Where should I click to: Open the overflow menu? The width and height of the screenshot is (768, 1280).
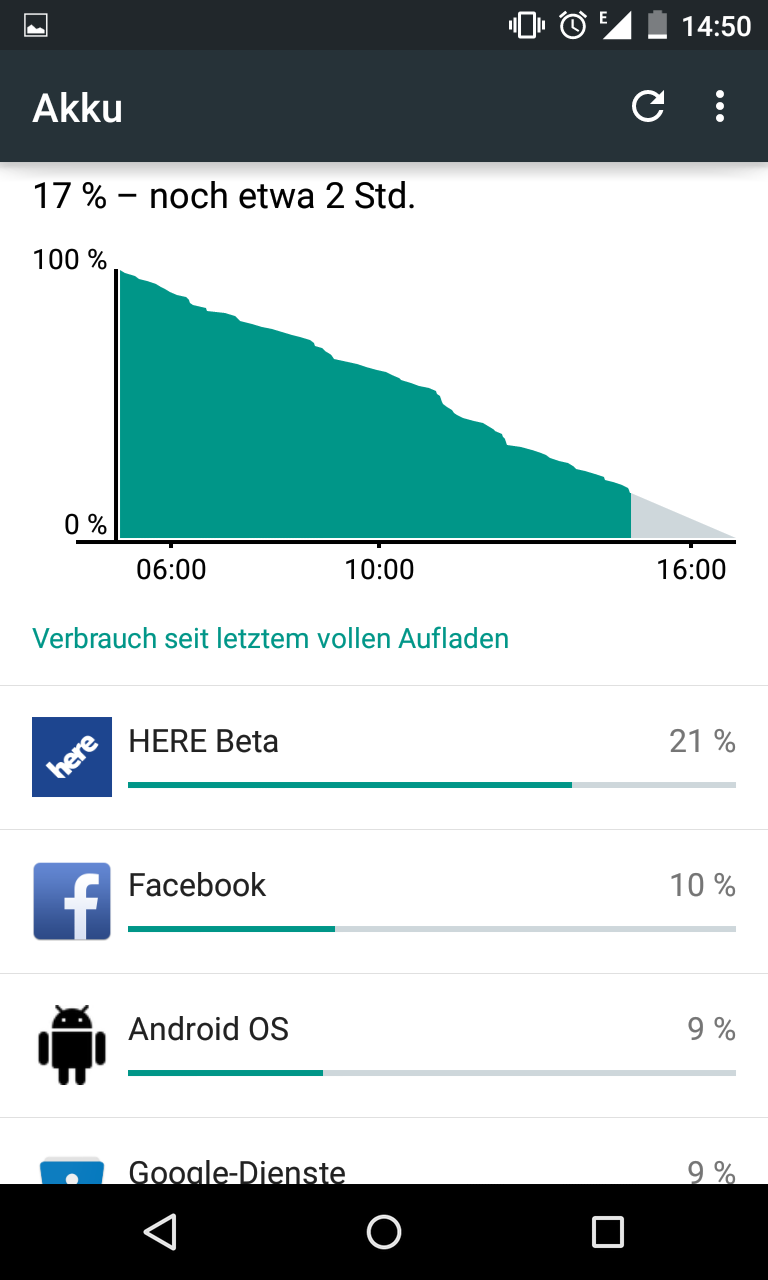coord(720,107)
